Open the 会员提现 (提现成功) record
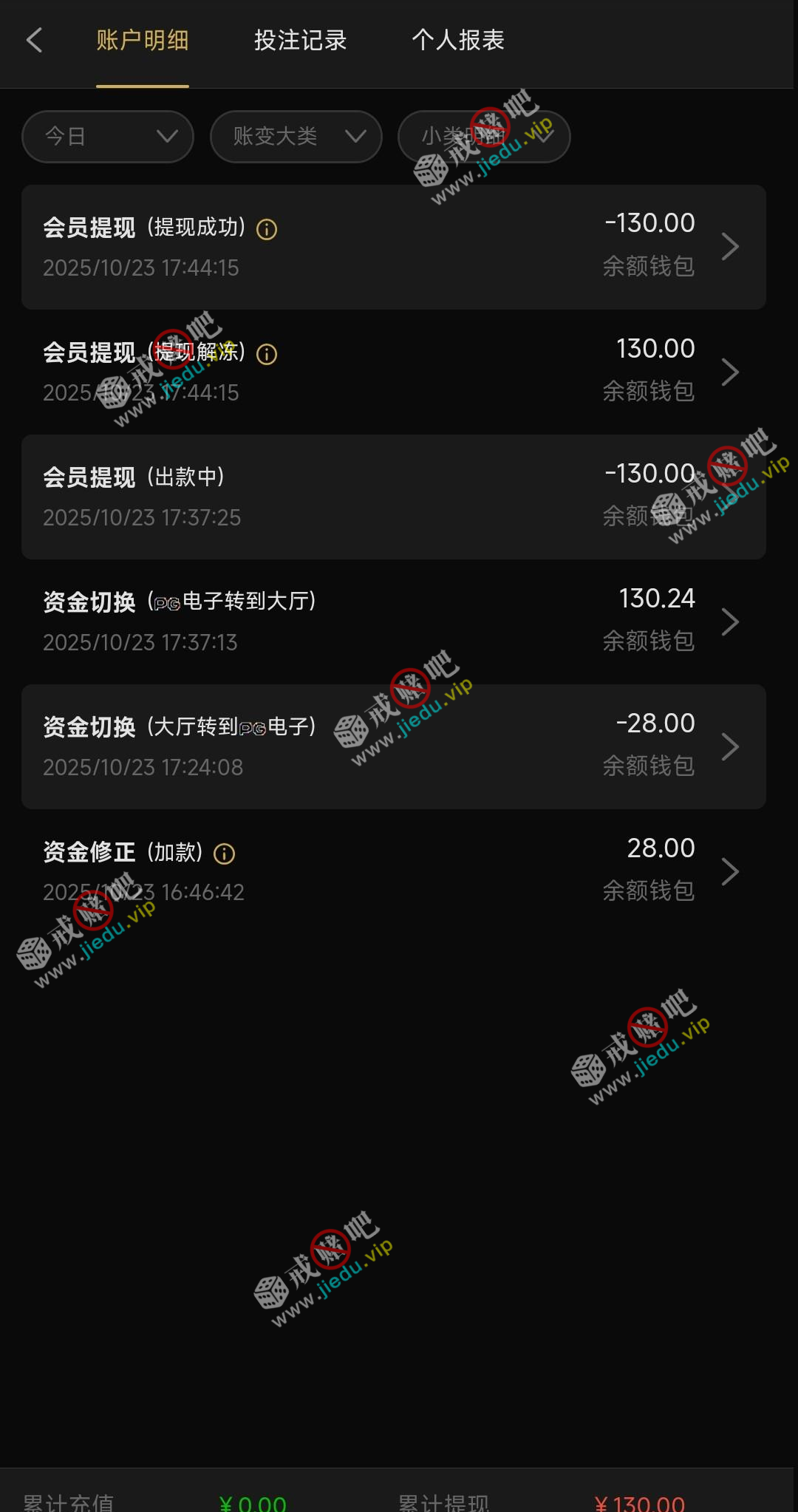798x1512 pixels. point(393,247)
